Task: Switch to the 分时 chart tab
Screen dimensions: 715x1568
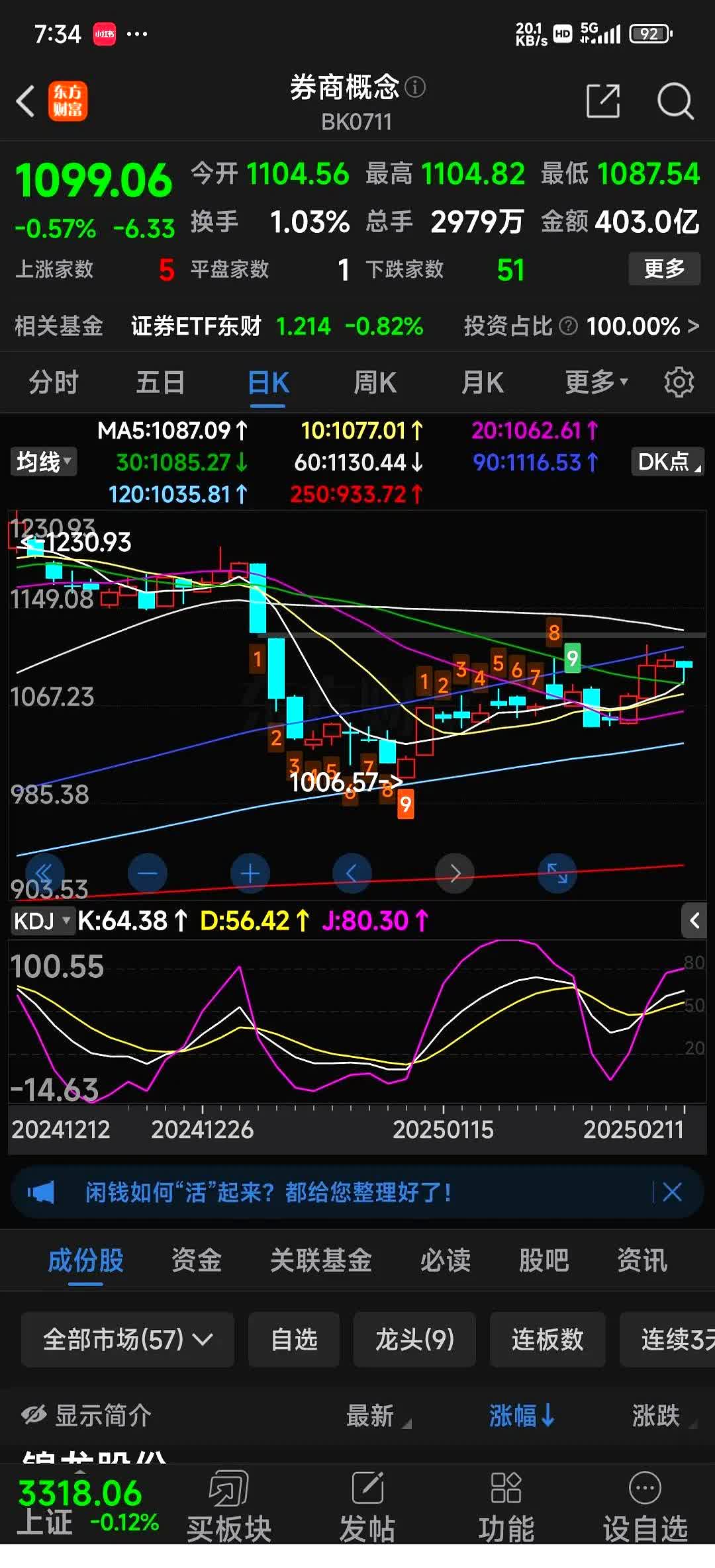Action: (x=54, y=382)
